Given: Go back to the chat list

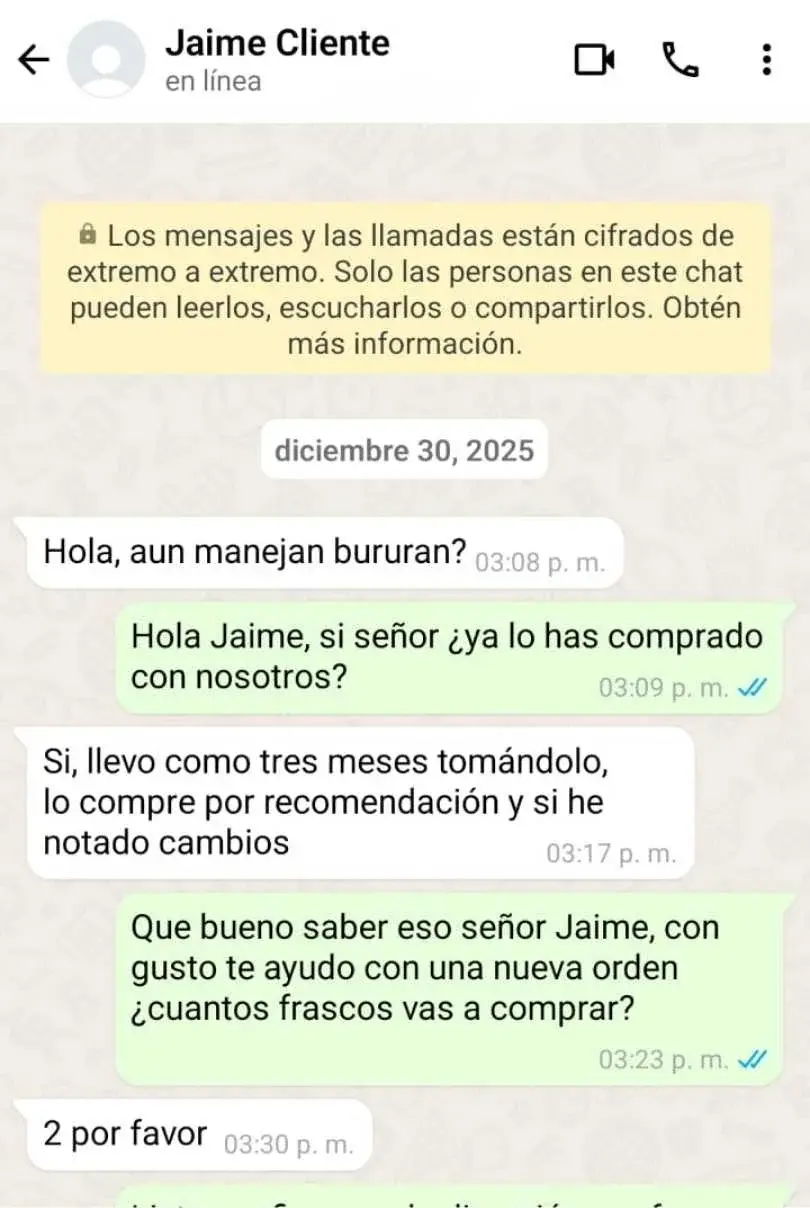Looking at the screenshot, I should tap(34, 60).
